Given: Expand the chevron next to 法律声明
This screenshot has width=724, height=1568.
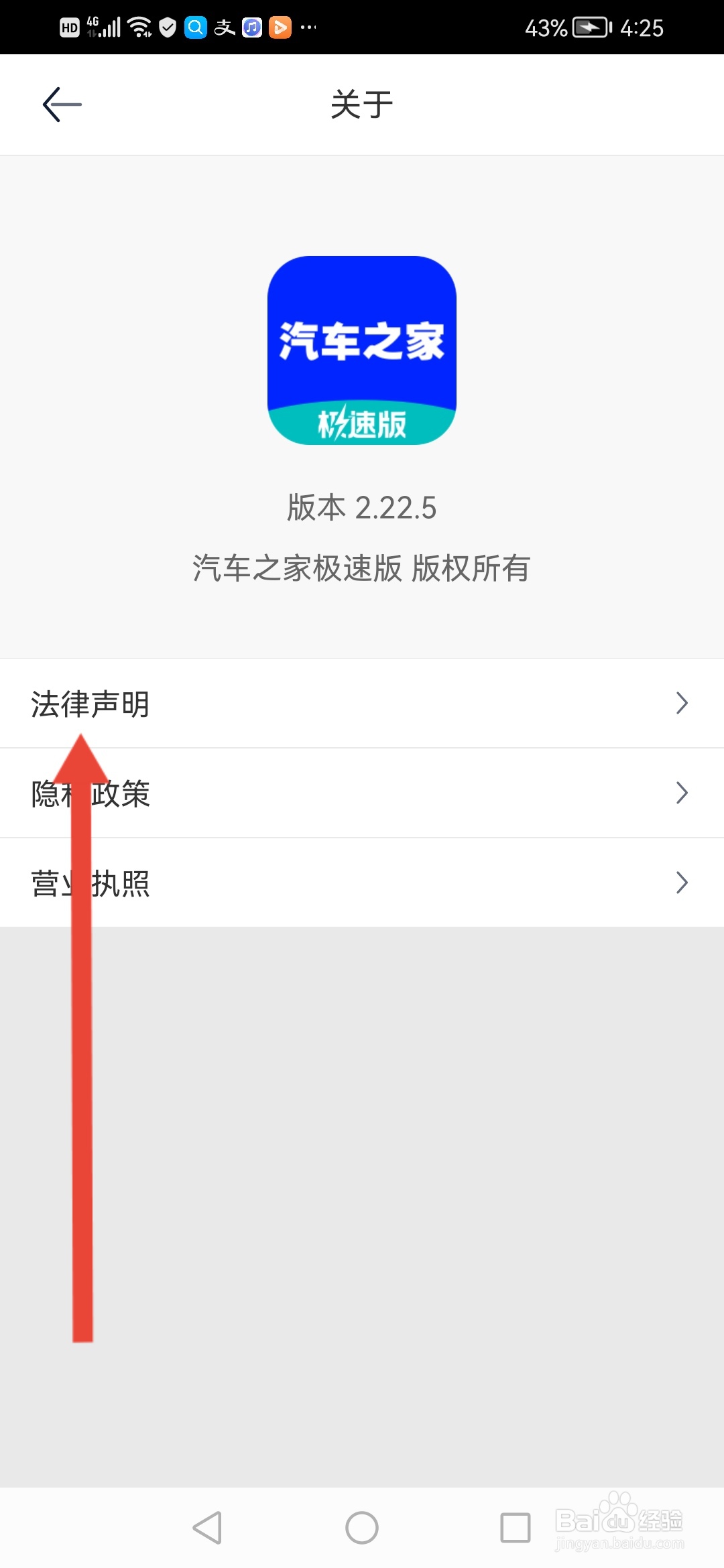Looking at the screenshot, I should coord(682,704).
